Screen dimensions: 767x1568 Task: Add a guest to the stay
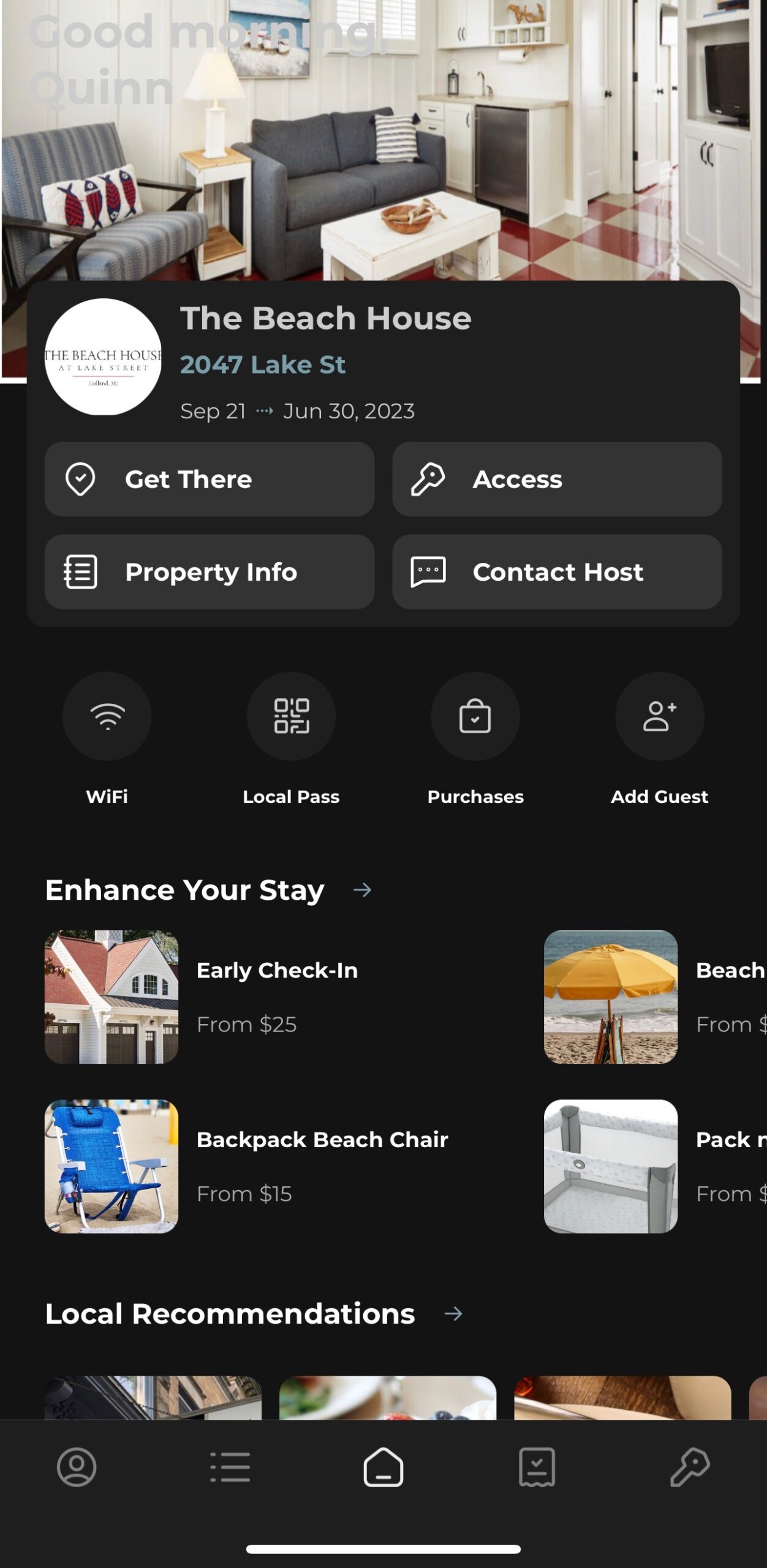[659, 716]
